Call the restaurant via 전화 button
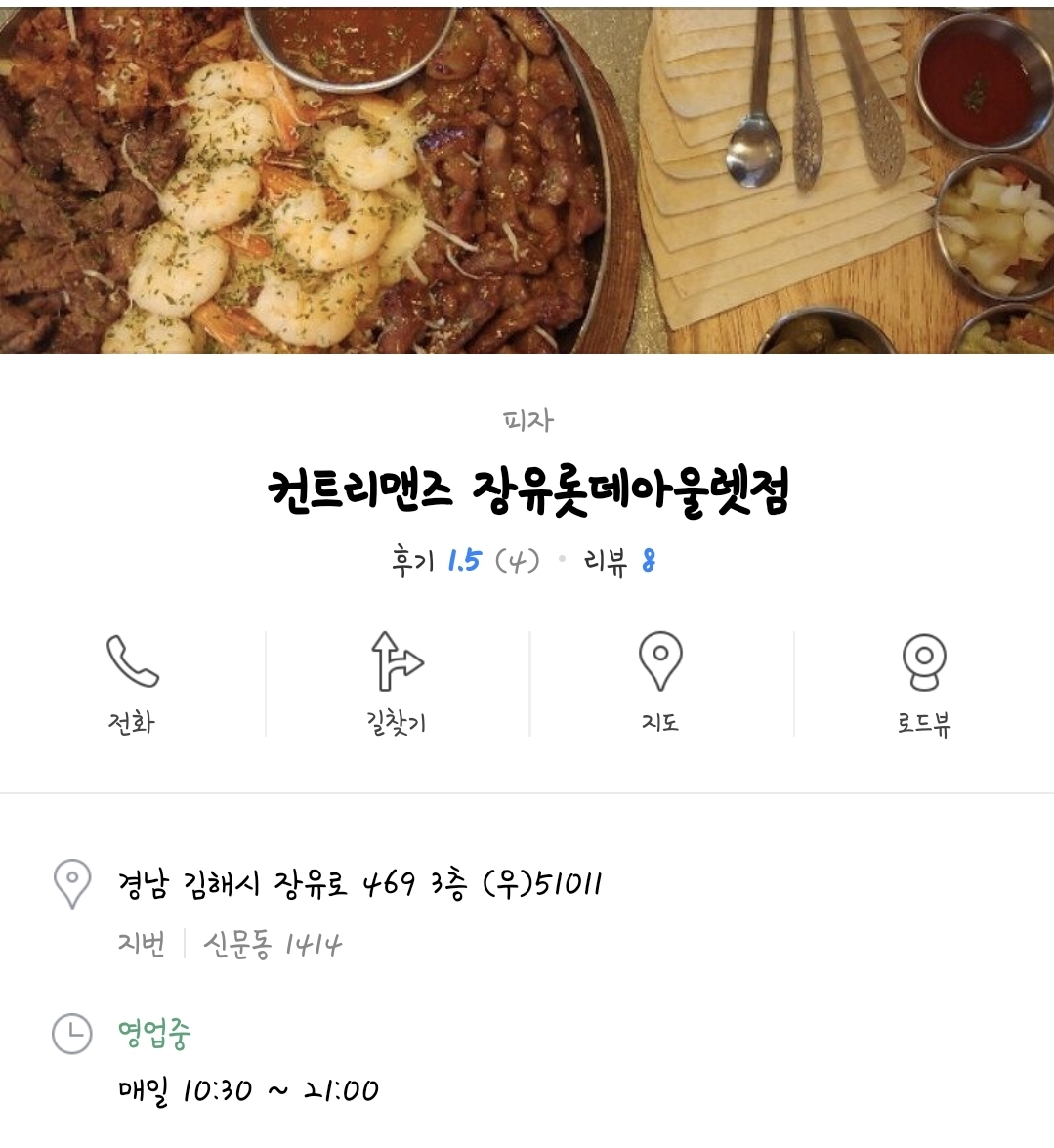This screenshot has width=1054, height=1148. (132, 684)
